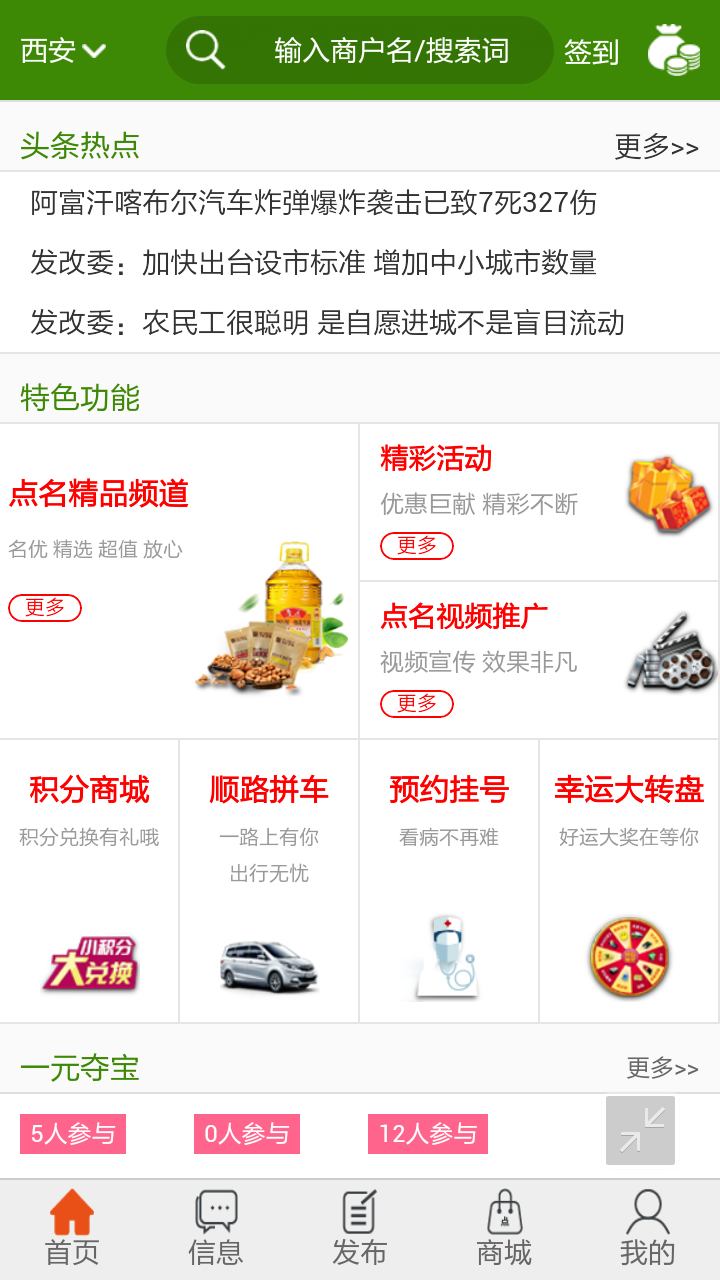View 更多 items in 一元夺宝
720x1280 pixels.
[662, 1068]
